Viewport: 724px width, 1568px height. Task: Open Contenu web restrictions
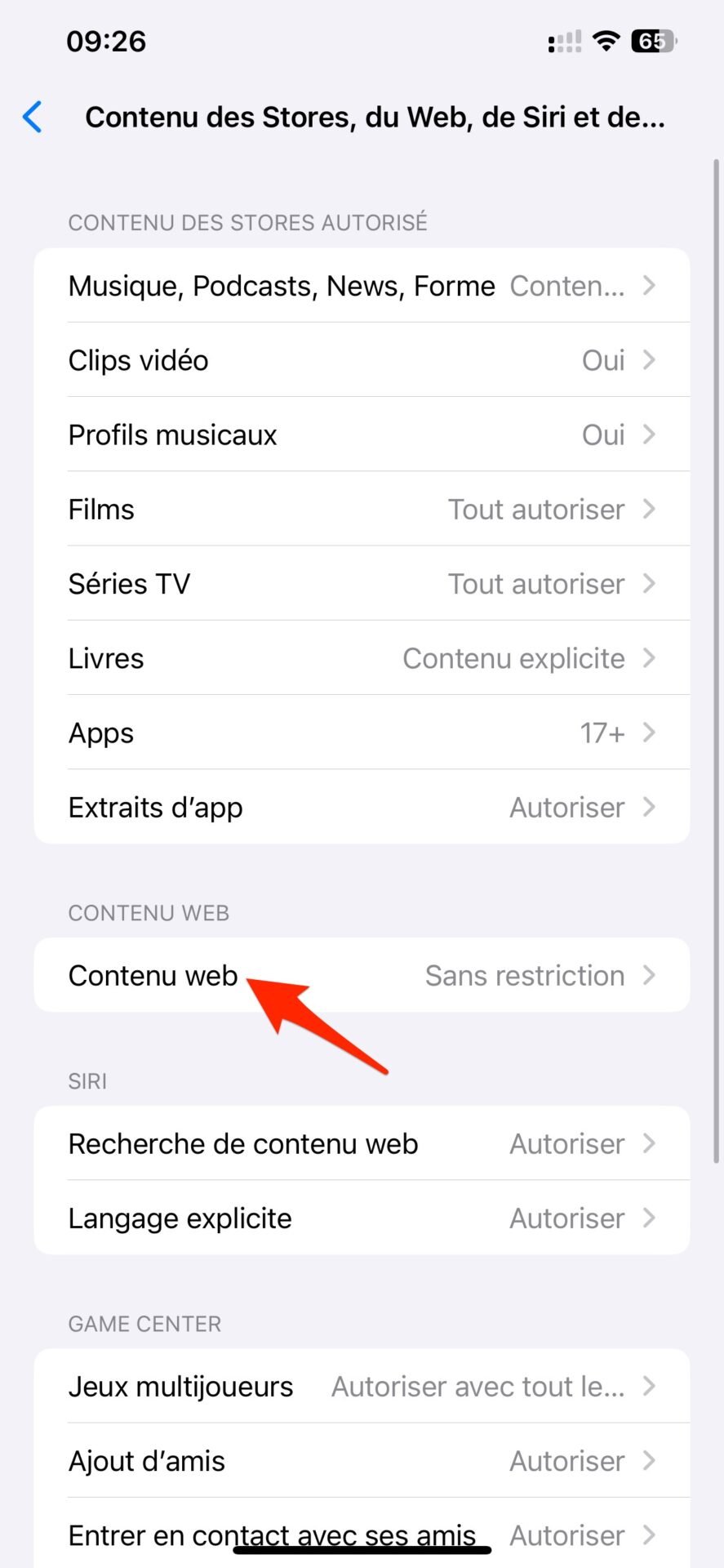click(362, 975)
